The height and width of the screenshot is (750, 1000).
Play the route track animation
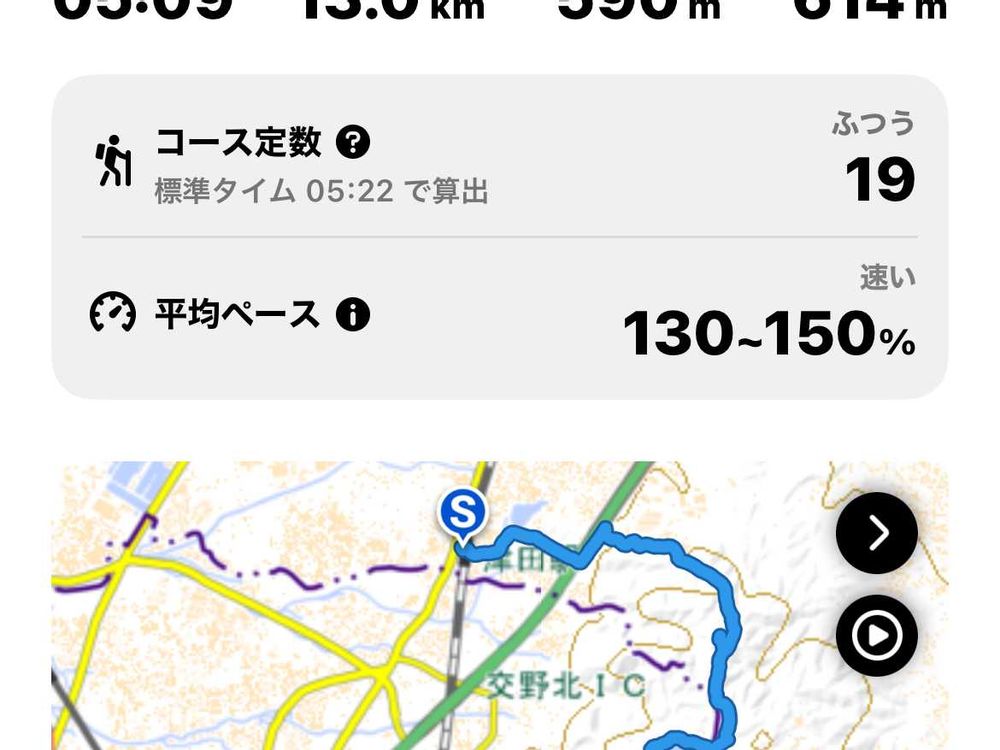(x=877, y=636)
